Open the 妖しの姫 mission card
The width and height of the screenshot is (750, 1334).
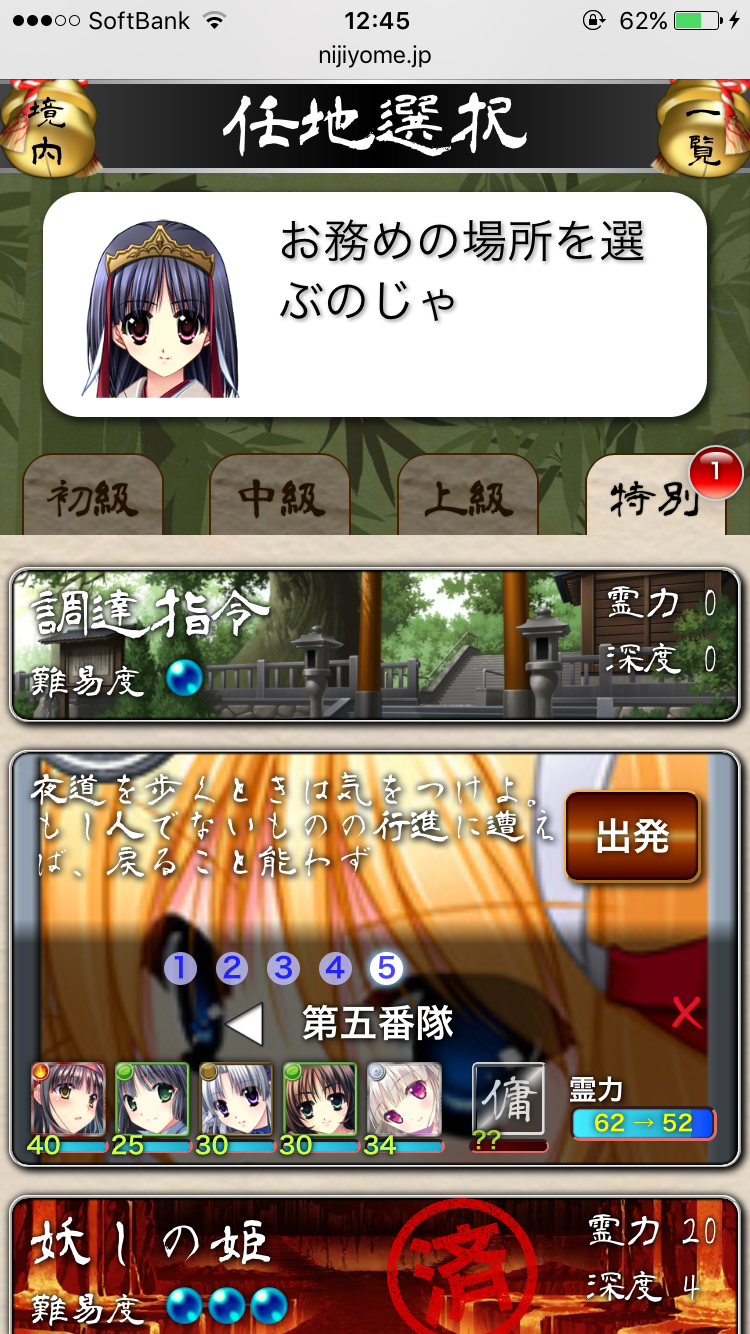[x=374, y=1265]
